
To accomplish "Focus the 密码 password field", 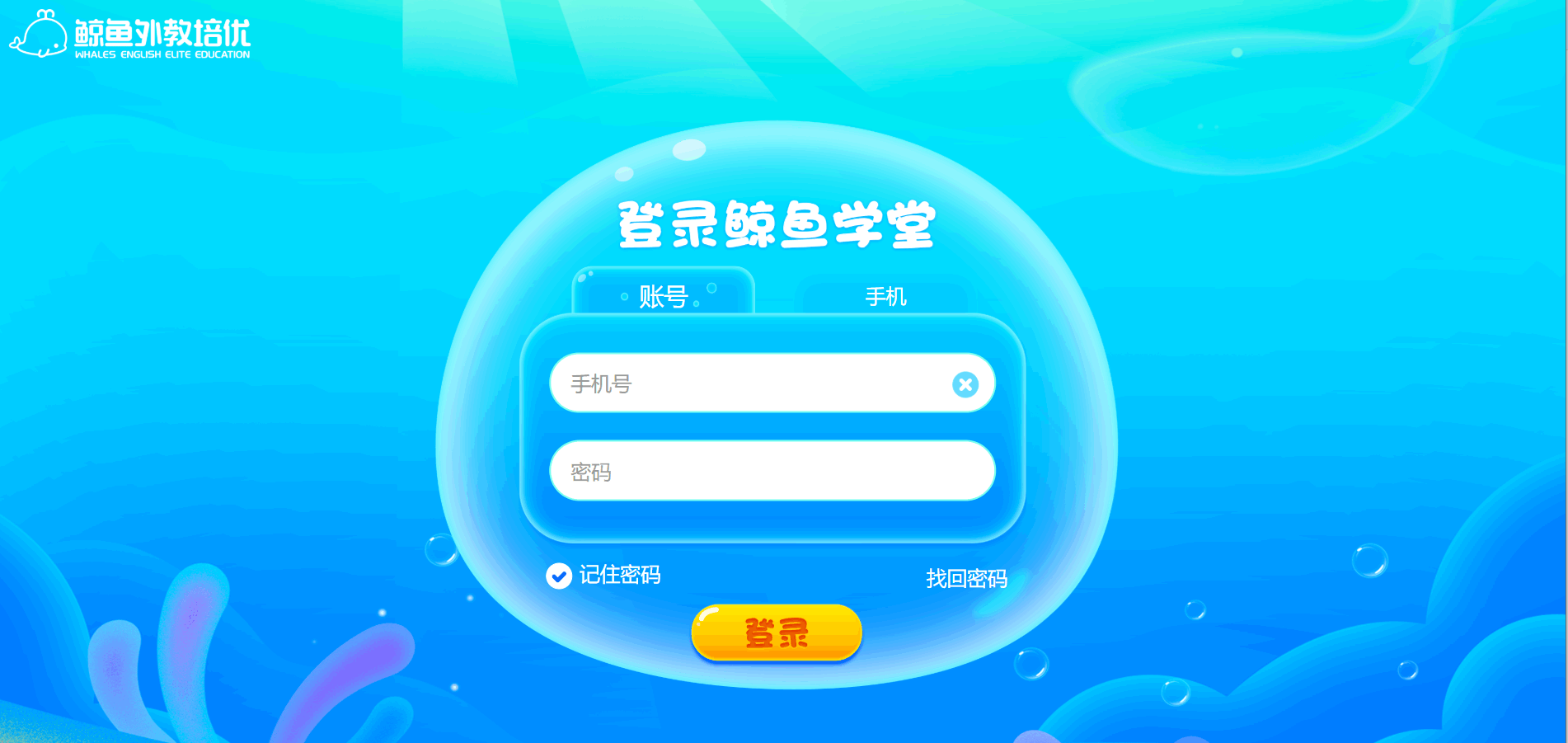I will tap(772, 471).
